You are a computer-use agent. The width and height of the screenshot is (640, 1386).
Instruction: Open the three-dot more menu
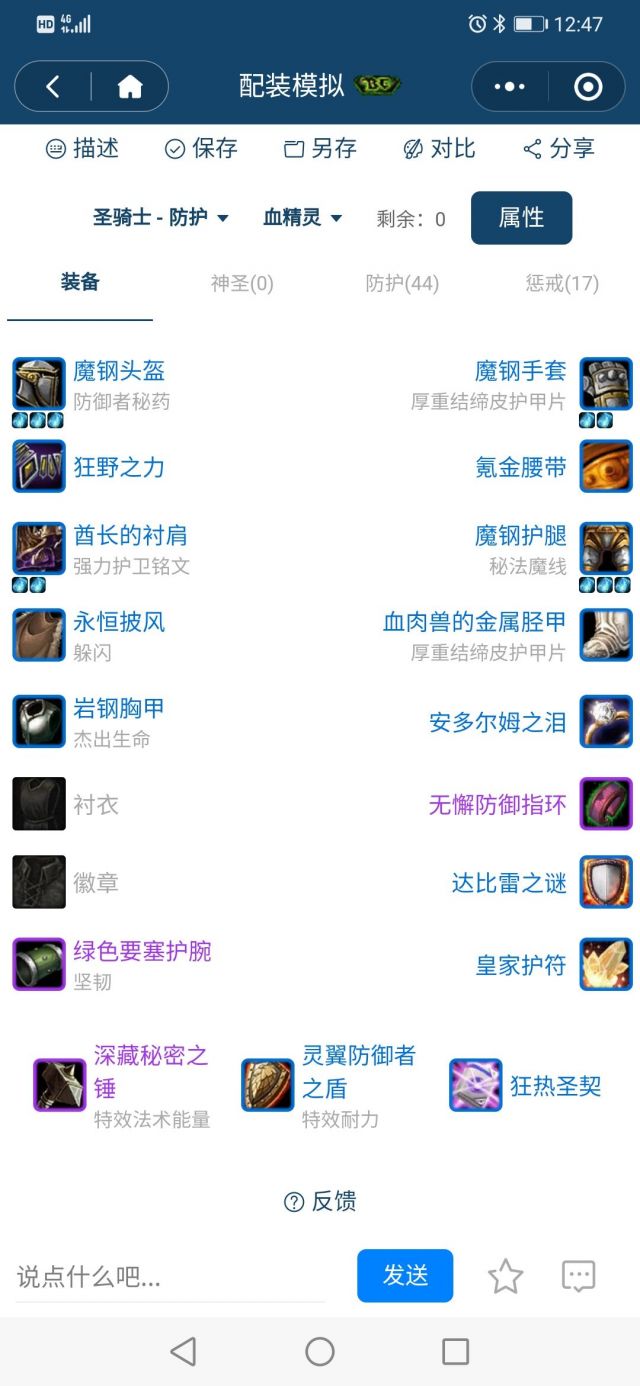click(x=509, y=87)
